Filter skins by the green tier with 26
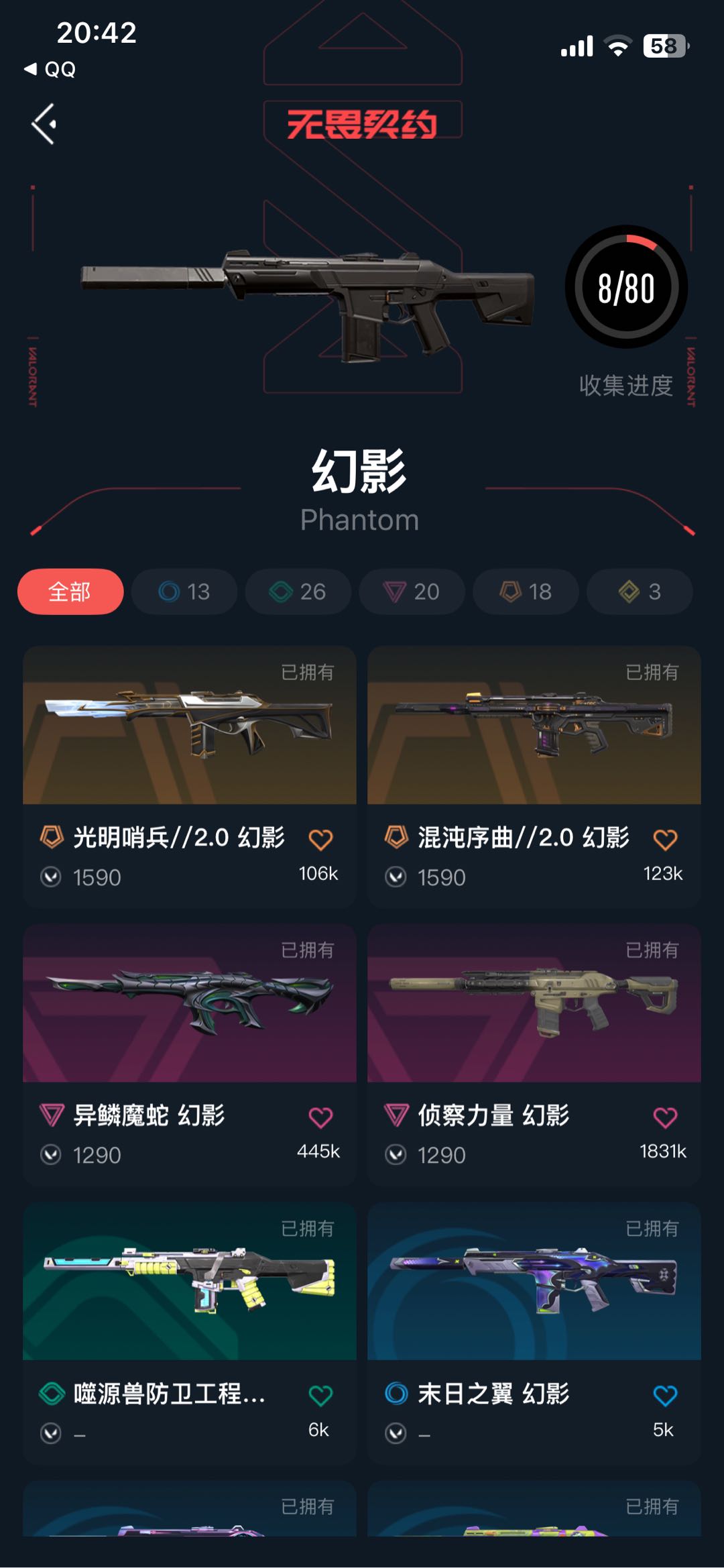The height and width of the screenshot is (1568, 724). [x=298, y=592]
